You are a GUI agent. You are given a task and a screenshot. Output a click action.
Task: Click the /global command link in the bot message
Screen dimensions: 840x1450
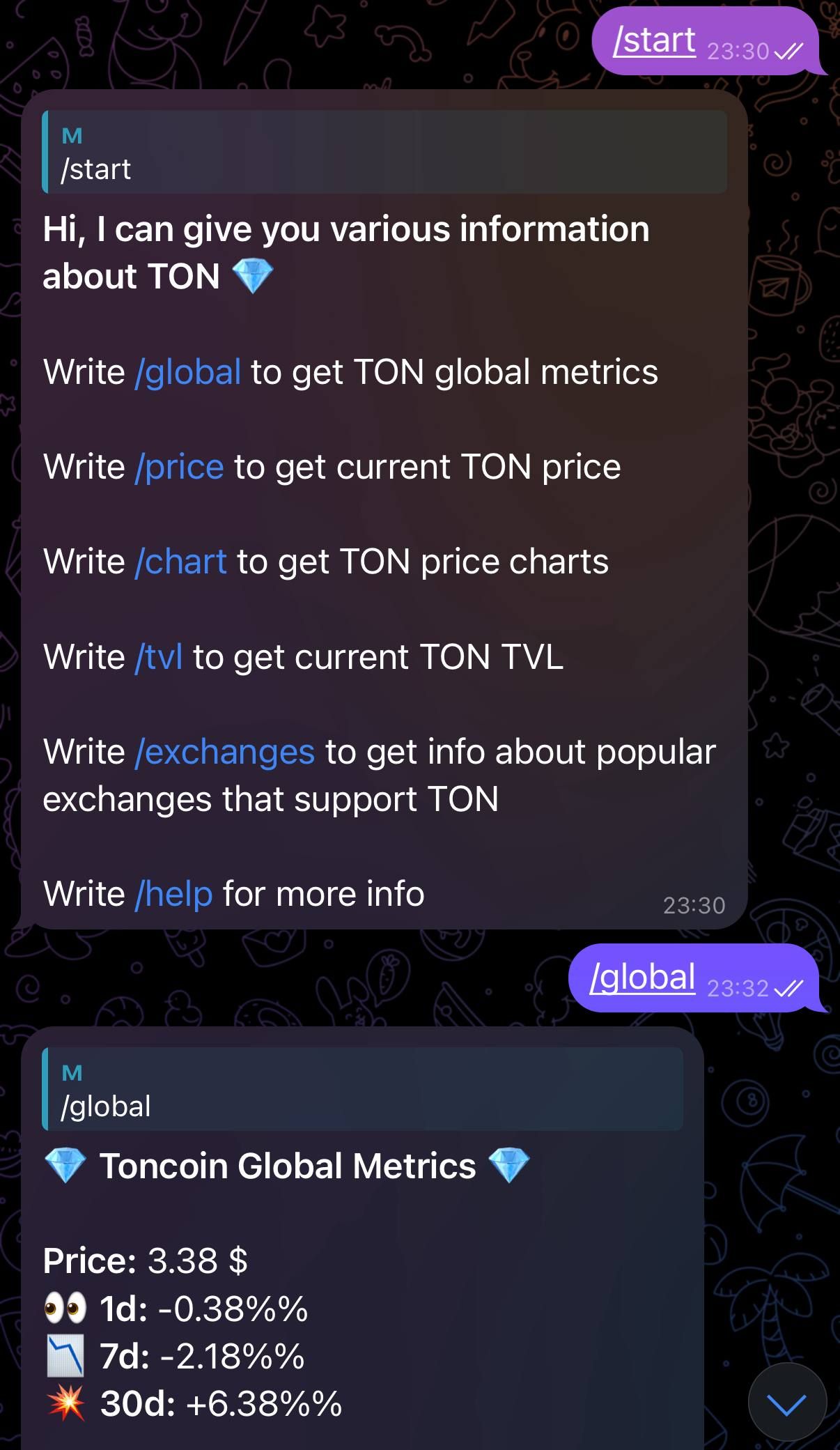tap(188, 372)
